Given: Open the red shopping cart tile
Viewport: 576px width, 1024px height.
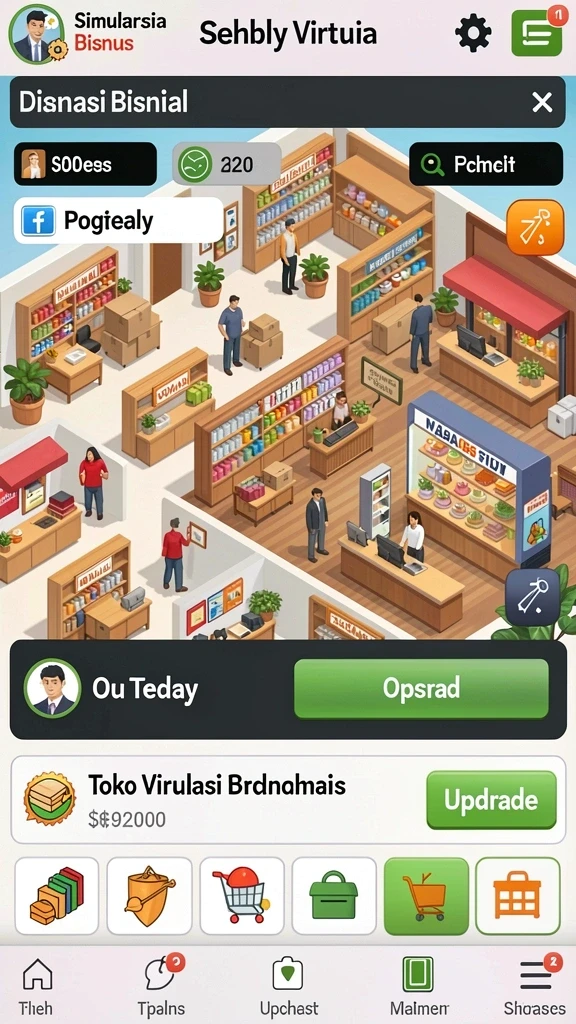Looking at the screenshot, I should (x=242, y=895).
